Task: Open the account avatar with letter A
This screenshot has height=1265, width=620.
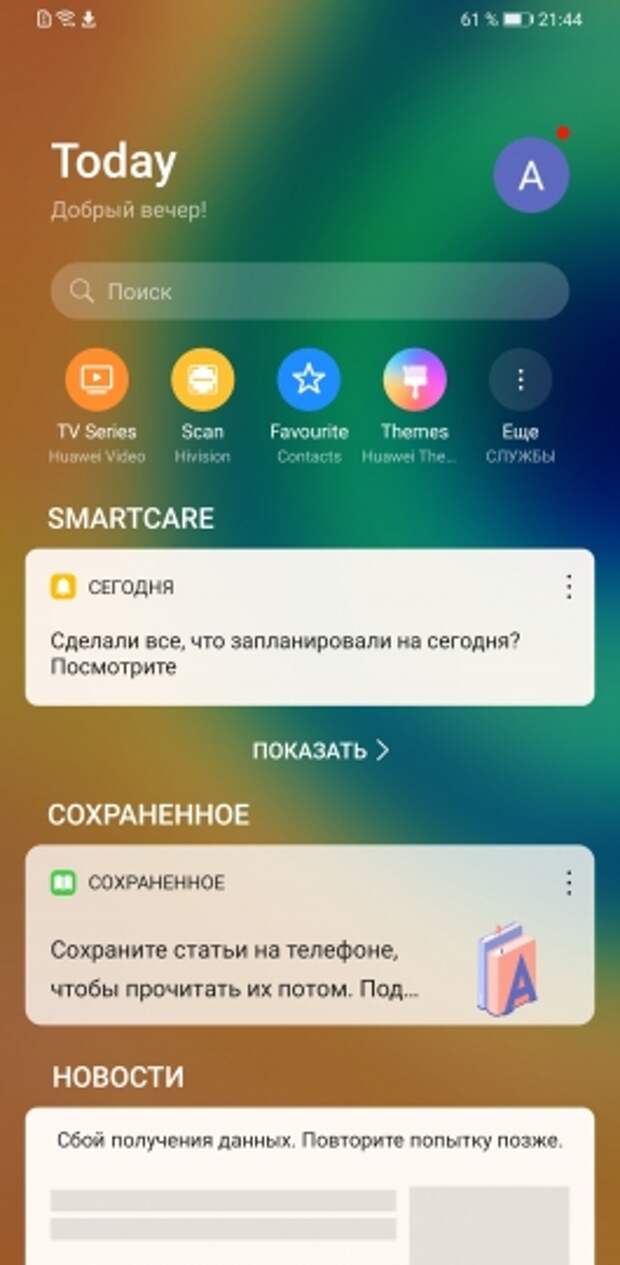Action: [531, 176]
